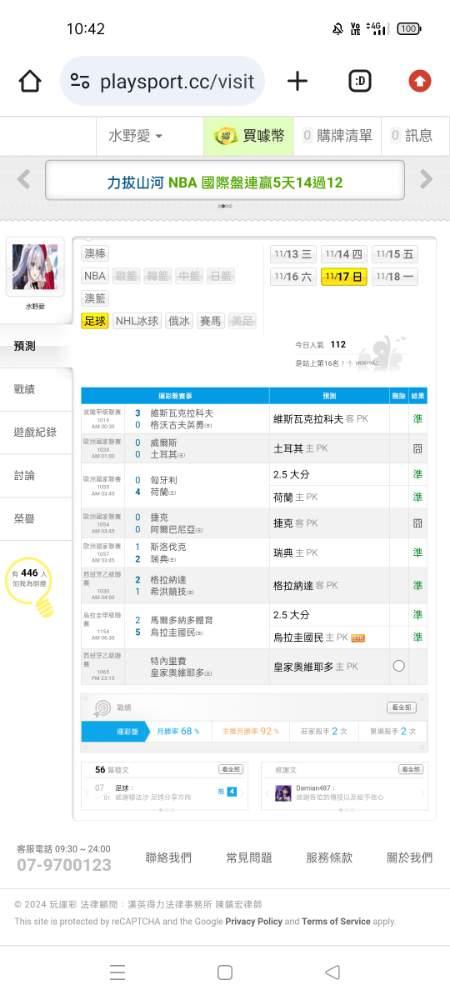
Task: Switch to NHL冰球 league
Action: click(x=136, y=321)
